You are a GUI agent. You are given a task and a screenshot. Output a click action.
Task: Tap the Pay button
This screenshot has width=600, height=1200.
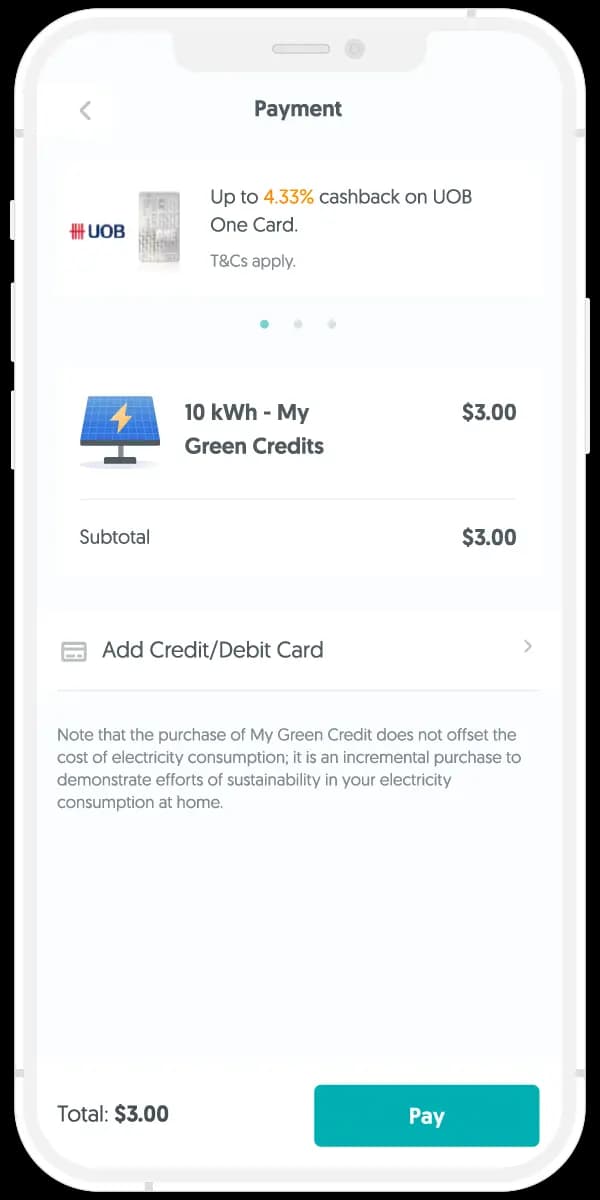(426, 1116)
